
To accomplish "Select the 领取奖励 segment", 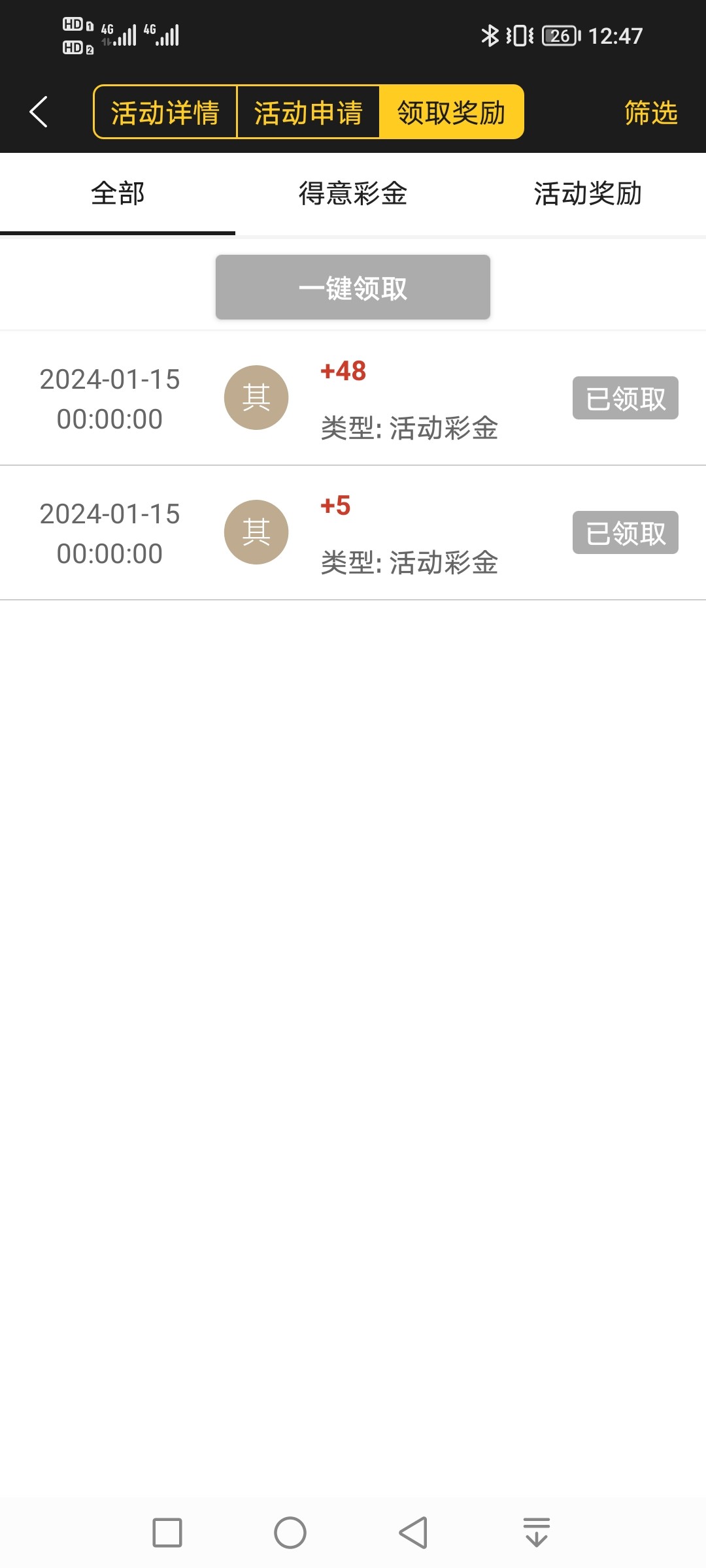I will [452, 112].
